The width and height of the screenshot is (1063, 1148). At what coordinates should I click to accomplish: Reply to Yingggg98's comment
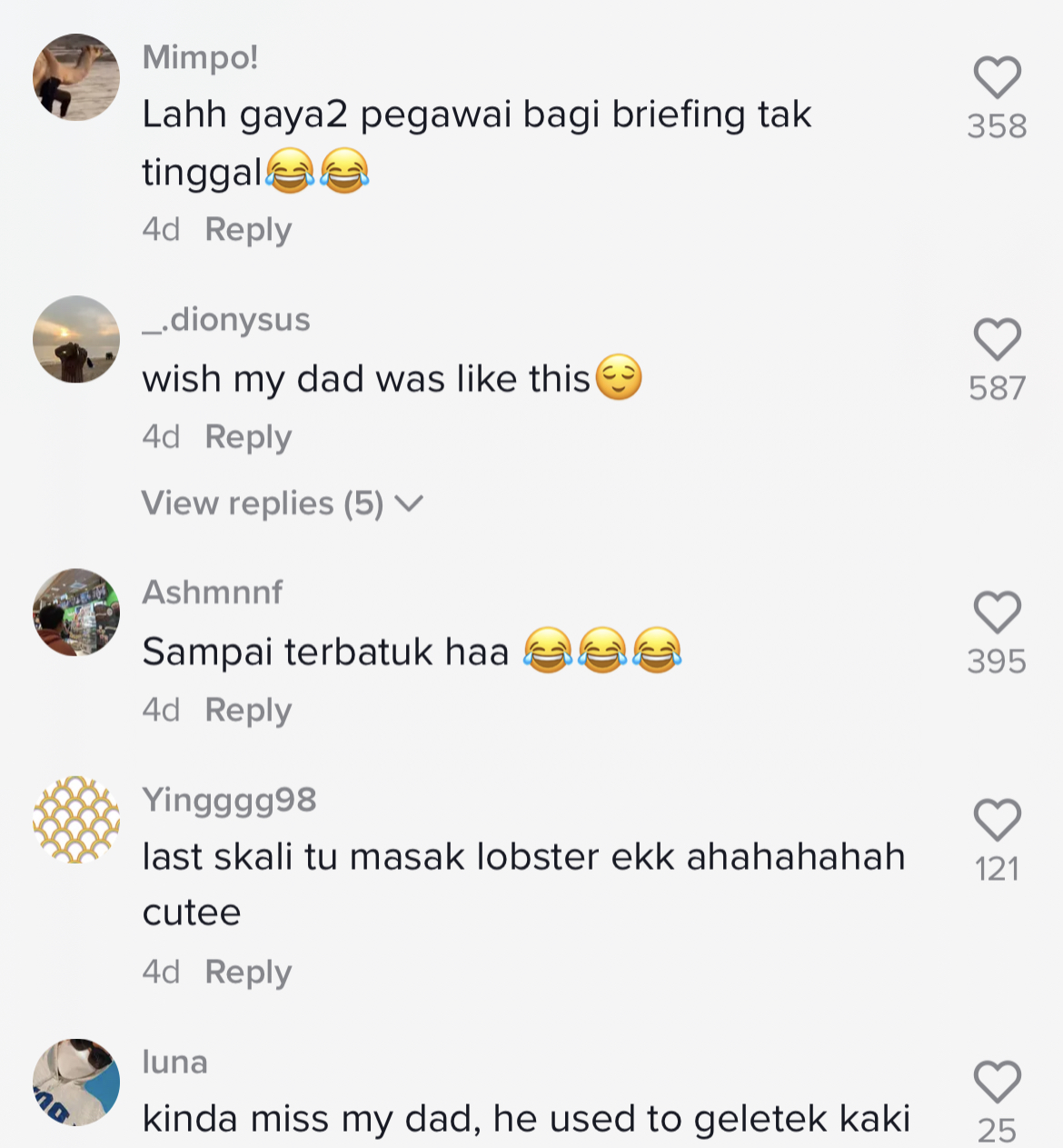pos(248,973)
